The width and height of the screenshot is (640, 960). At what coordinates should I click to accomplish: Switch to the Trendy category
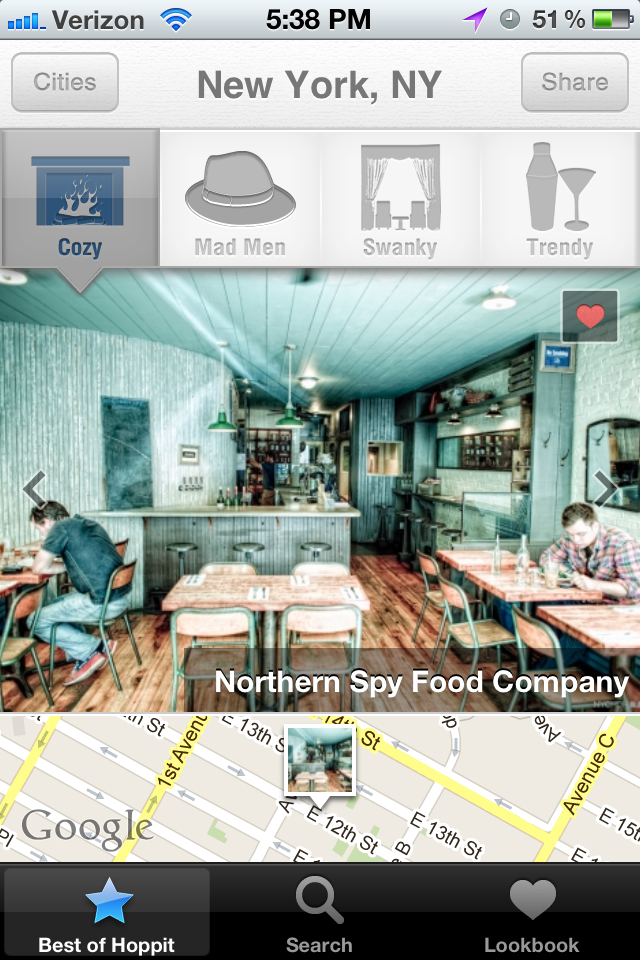(560, 200)
